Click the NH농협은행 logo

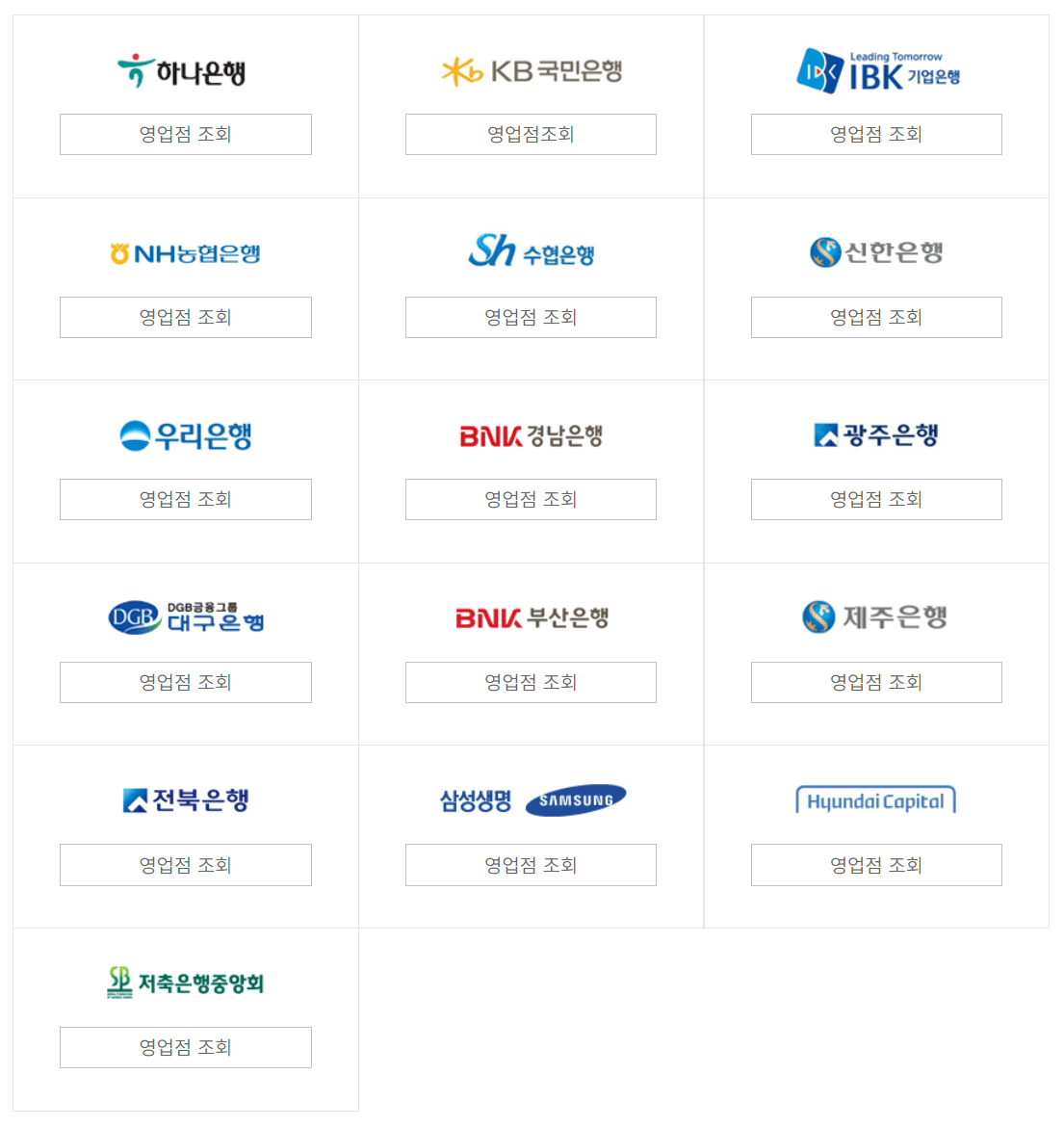pos(185,250)
